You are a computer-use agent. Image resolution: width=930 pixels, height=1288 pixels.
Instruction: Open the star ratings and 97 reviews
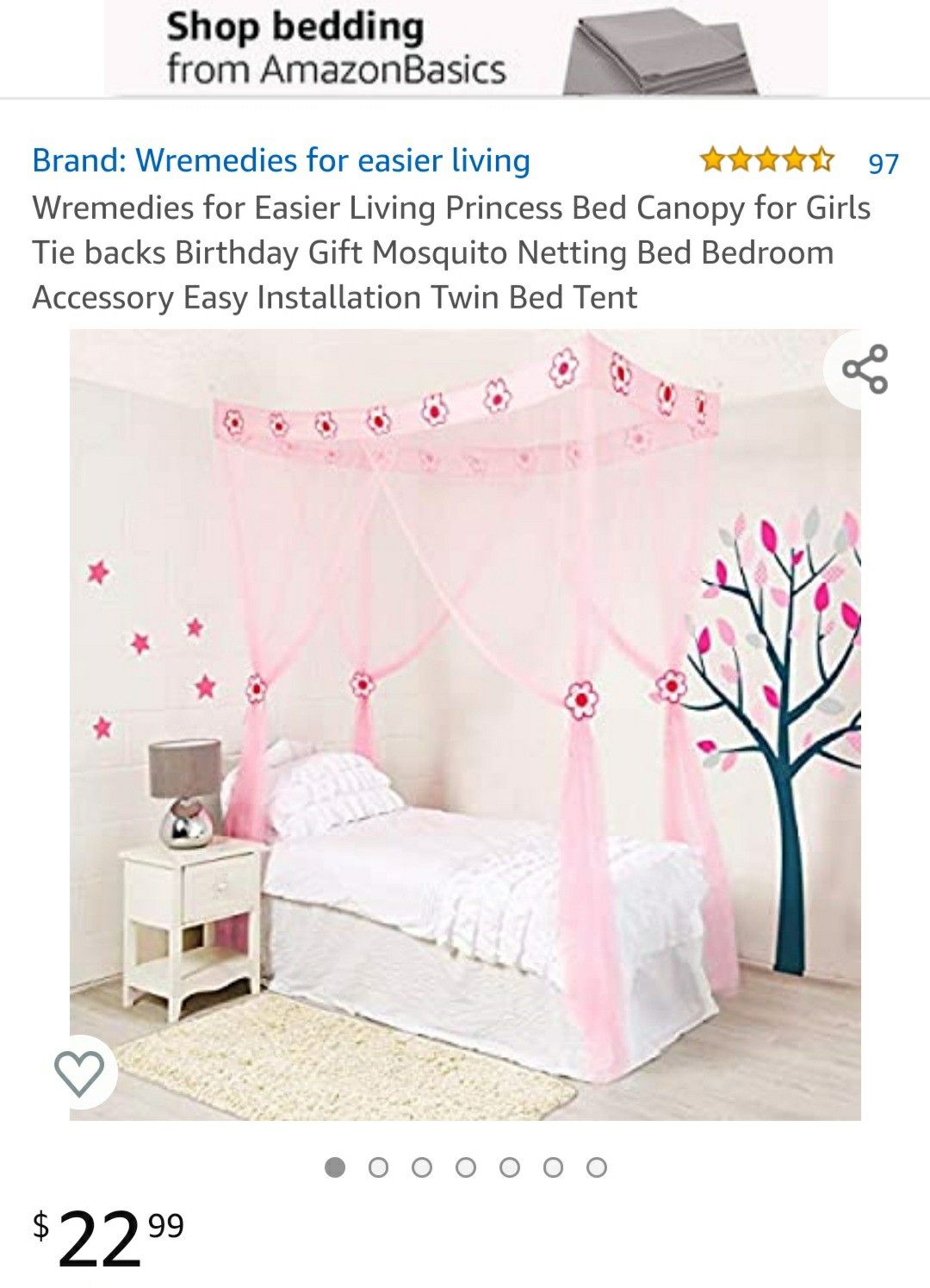tap(799, 161)
